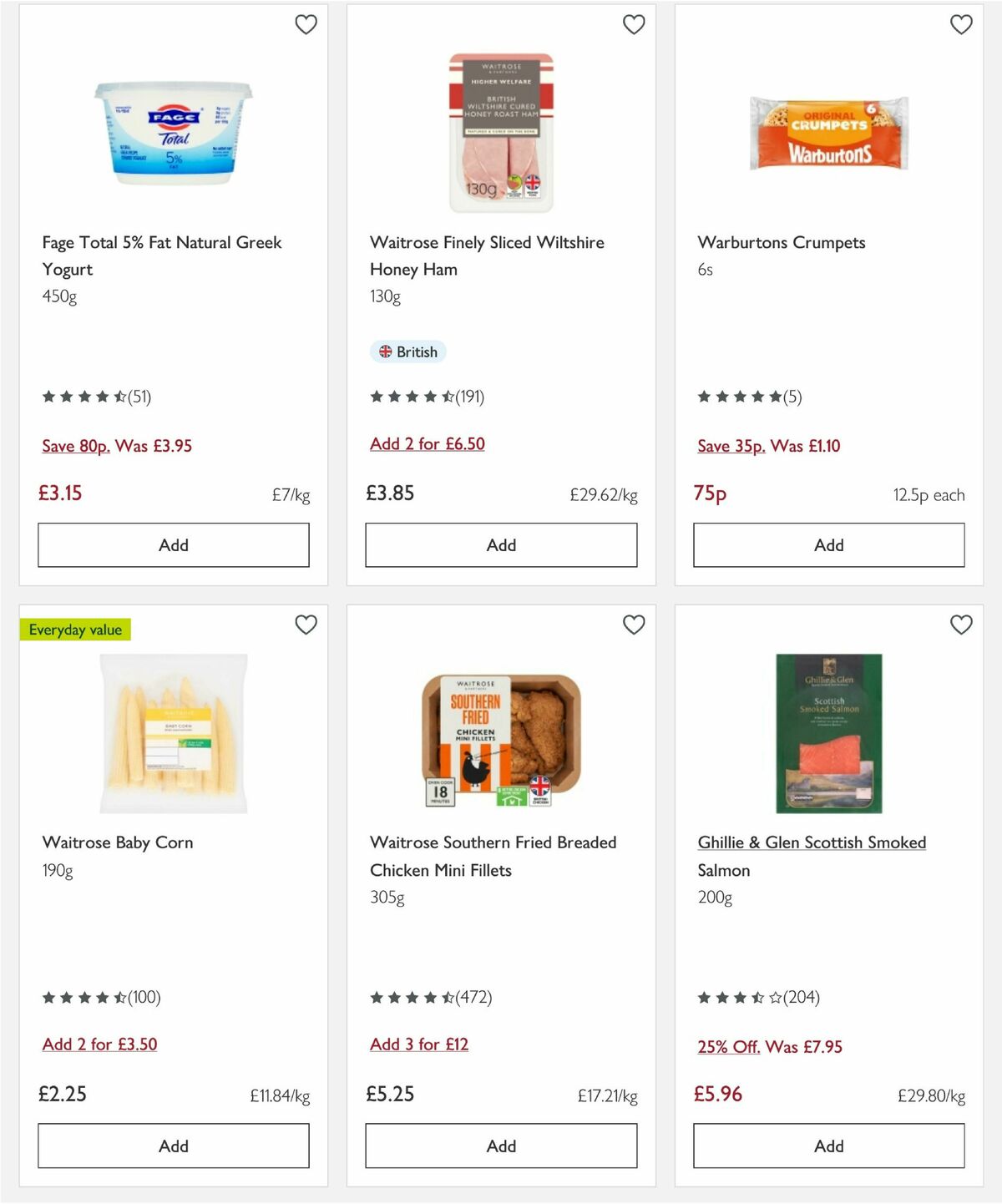Click the British flag badge on the ham
Viewport: 1002px width, 1204px height.
pos(407,352)
